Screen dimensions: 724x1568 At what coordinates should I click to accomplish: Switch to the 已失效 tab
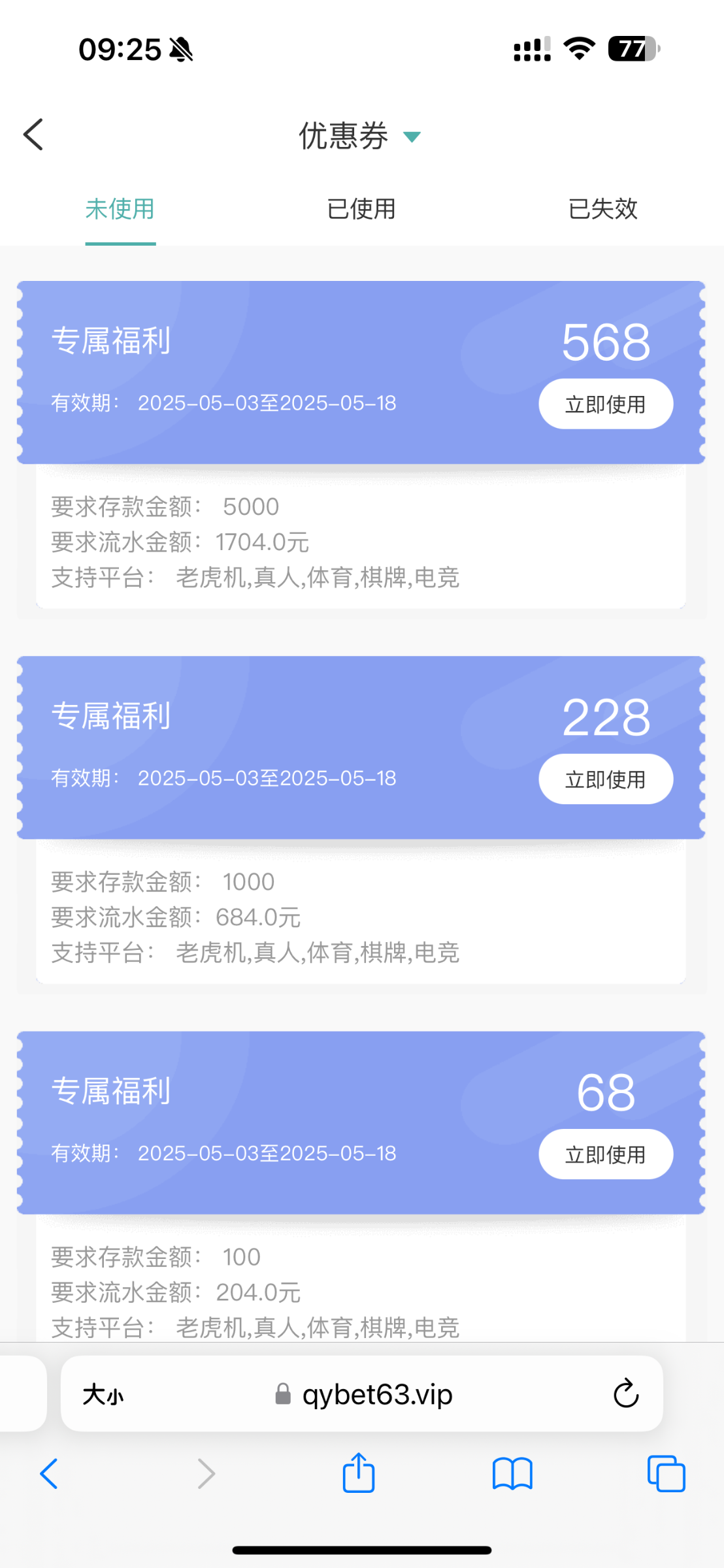[x=602, y=209]
